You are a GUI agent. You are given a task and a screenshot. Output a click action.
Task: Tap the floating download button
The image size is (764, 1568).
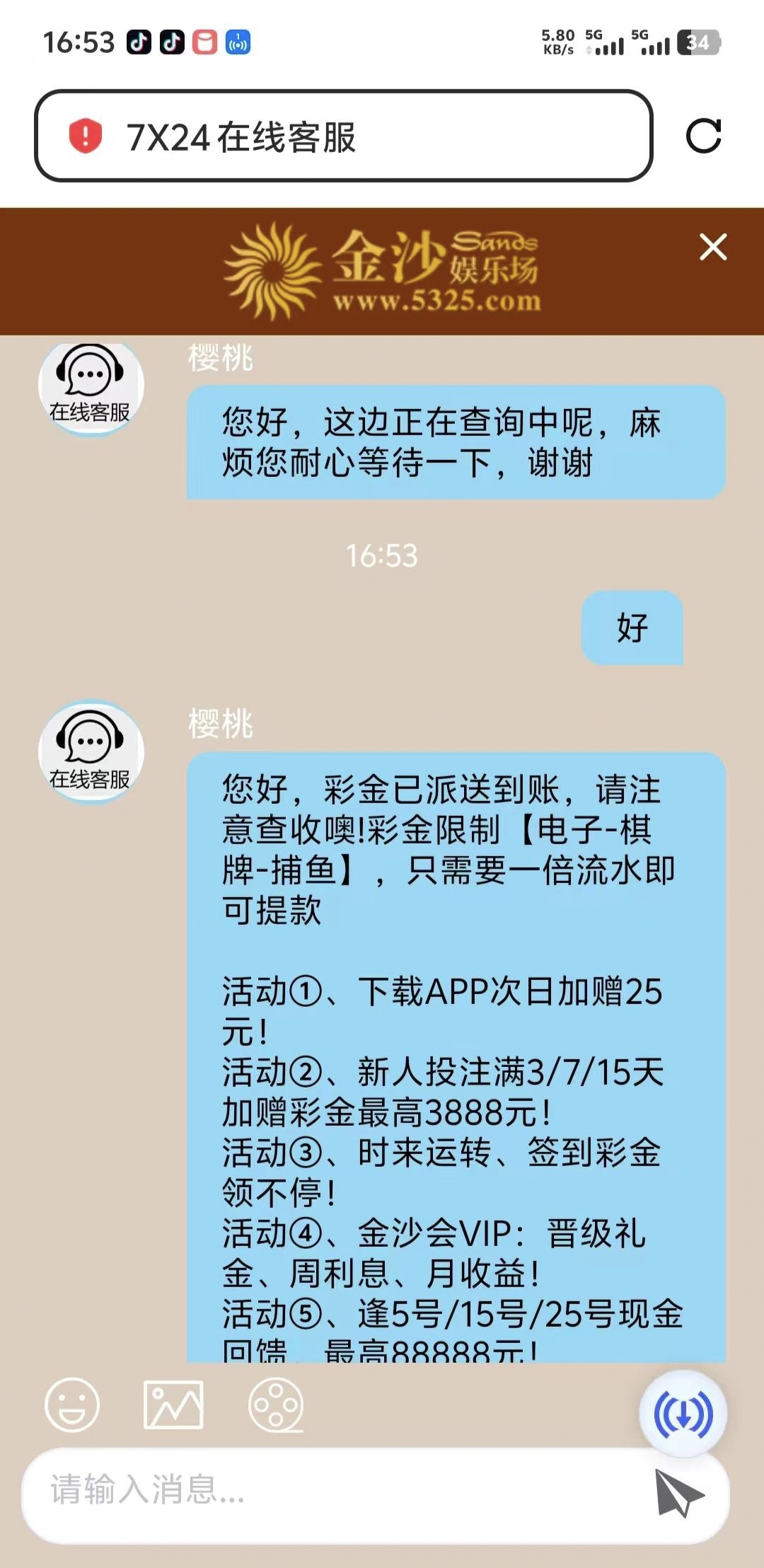[683, 1413]
